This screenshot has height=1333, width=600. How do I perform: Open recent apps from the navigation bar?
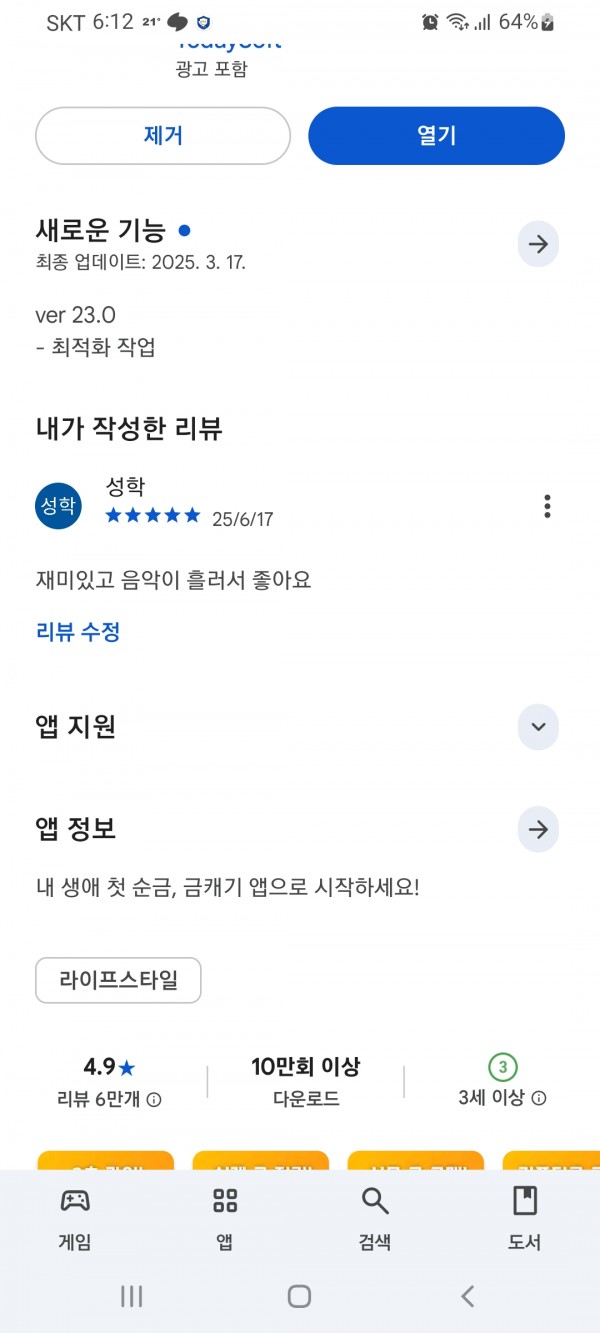[x=131, y=1297]
